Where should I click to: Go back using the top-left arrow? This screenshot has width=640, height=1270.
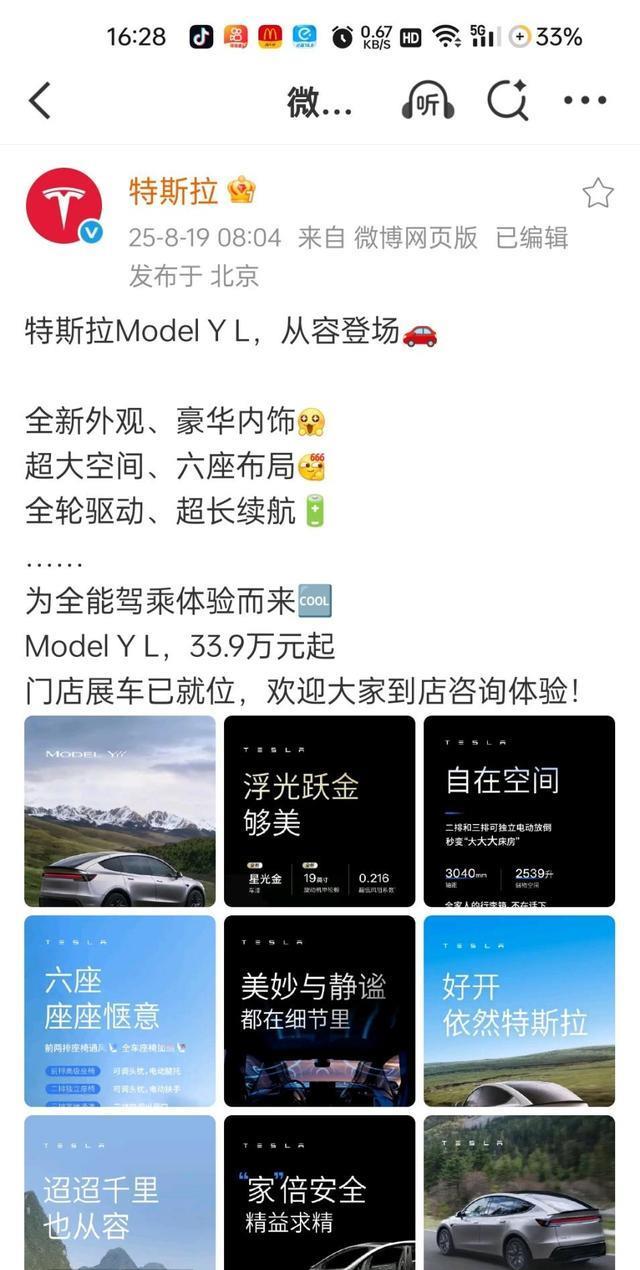[x=40, y=101]
